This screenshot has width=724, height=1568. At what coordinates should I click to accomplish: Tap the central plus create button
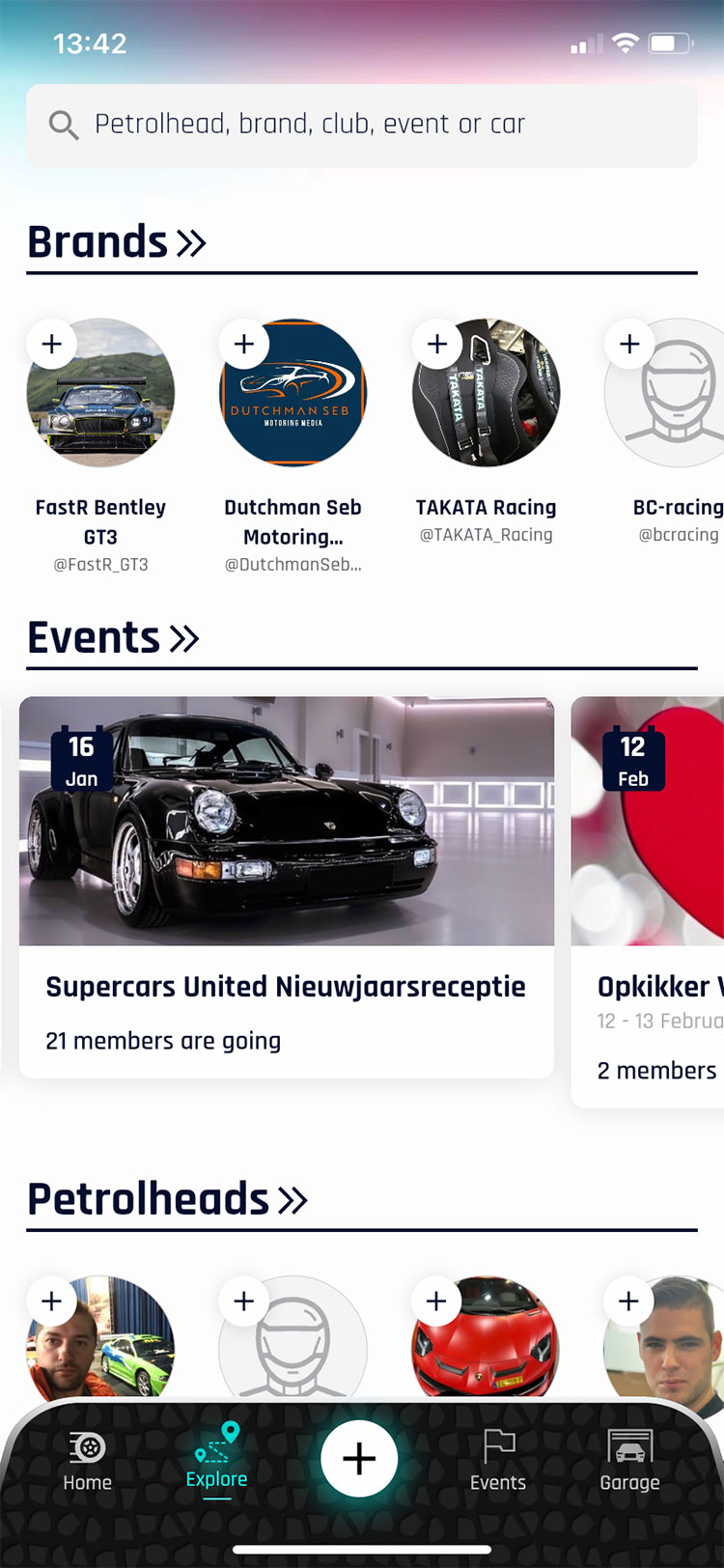(x=359, y=1458)
